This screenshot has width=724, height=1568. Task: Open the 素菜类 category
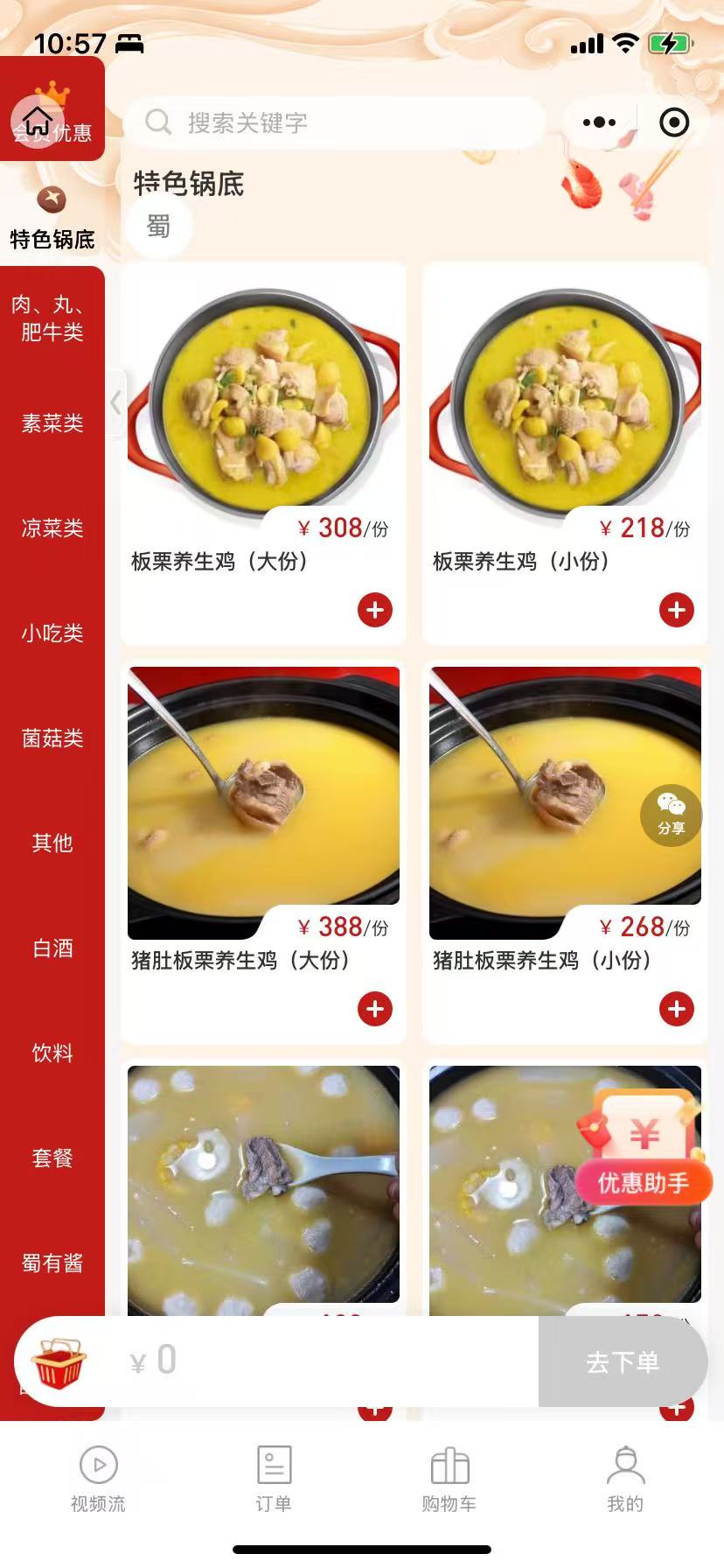pyautogui.click(x=52, y=423)
